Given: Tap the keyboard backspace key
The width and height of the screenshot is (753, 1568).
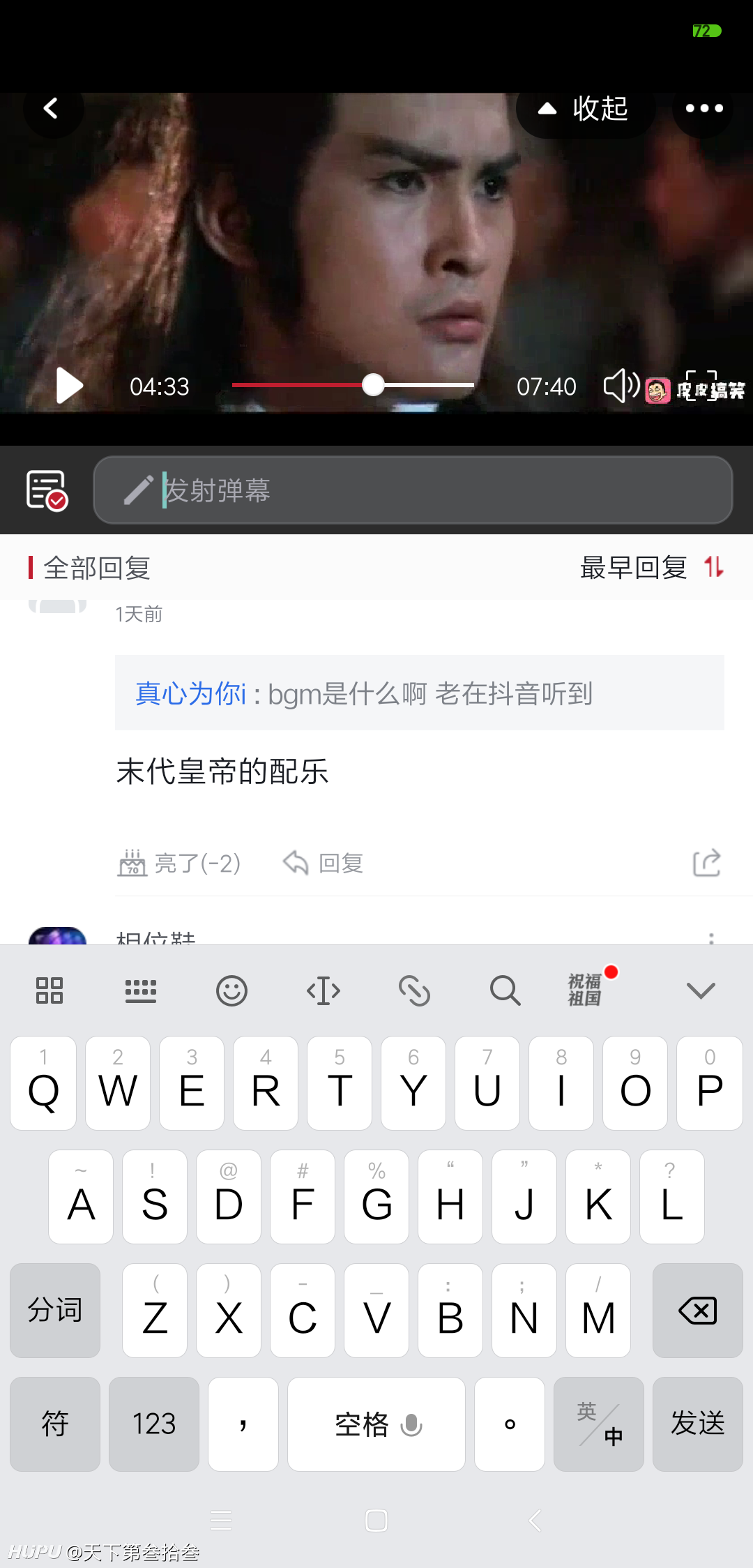Looking at the screenshot, I should 698,1311.
